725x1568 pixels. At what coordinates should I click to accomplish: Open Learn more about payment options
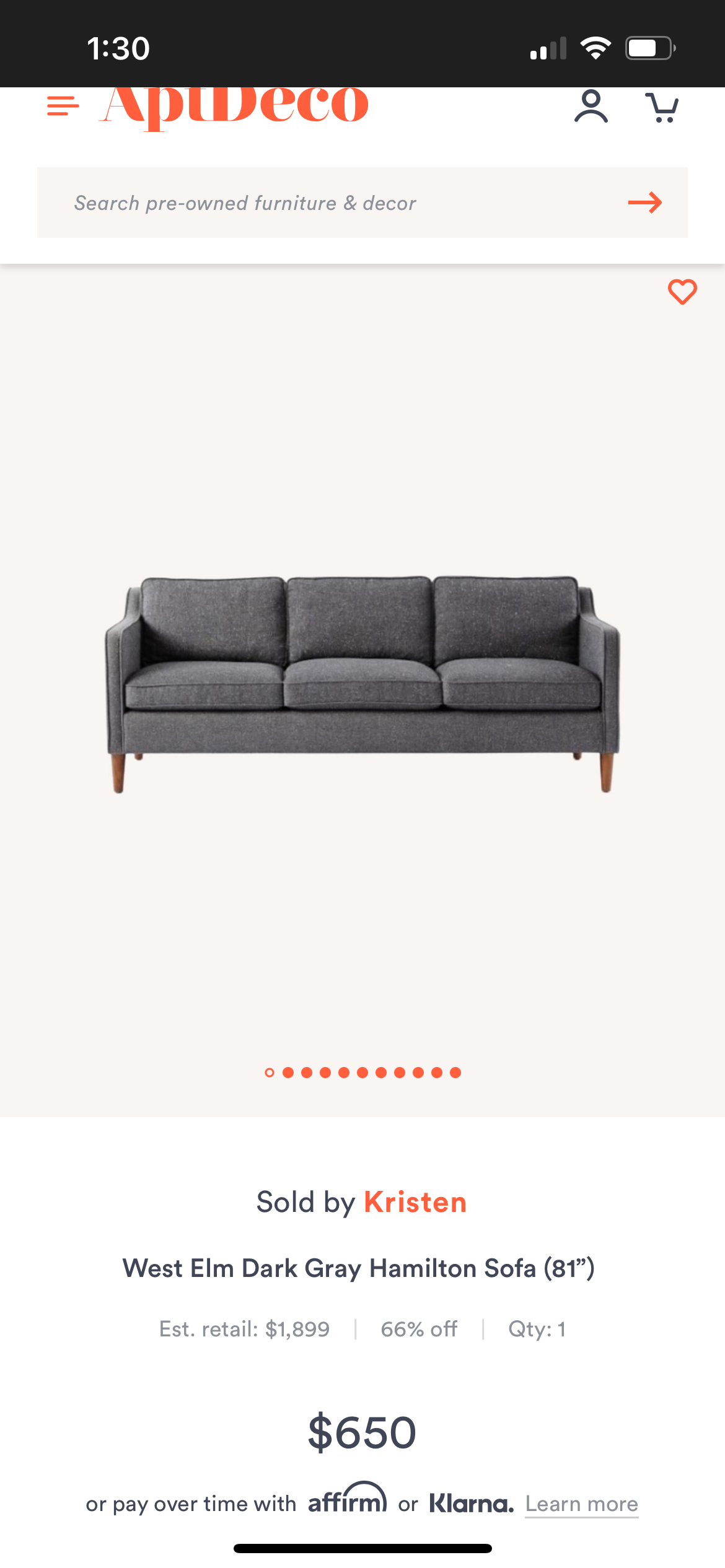coord(581,1504)
